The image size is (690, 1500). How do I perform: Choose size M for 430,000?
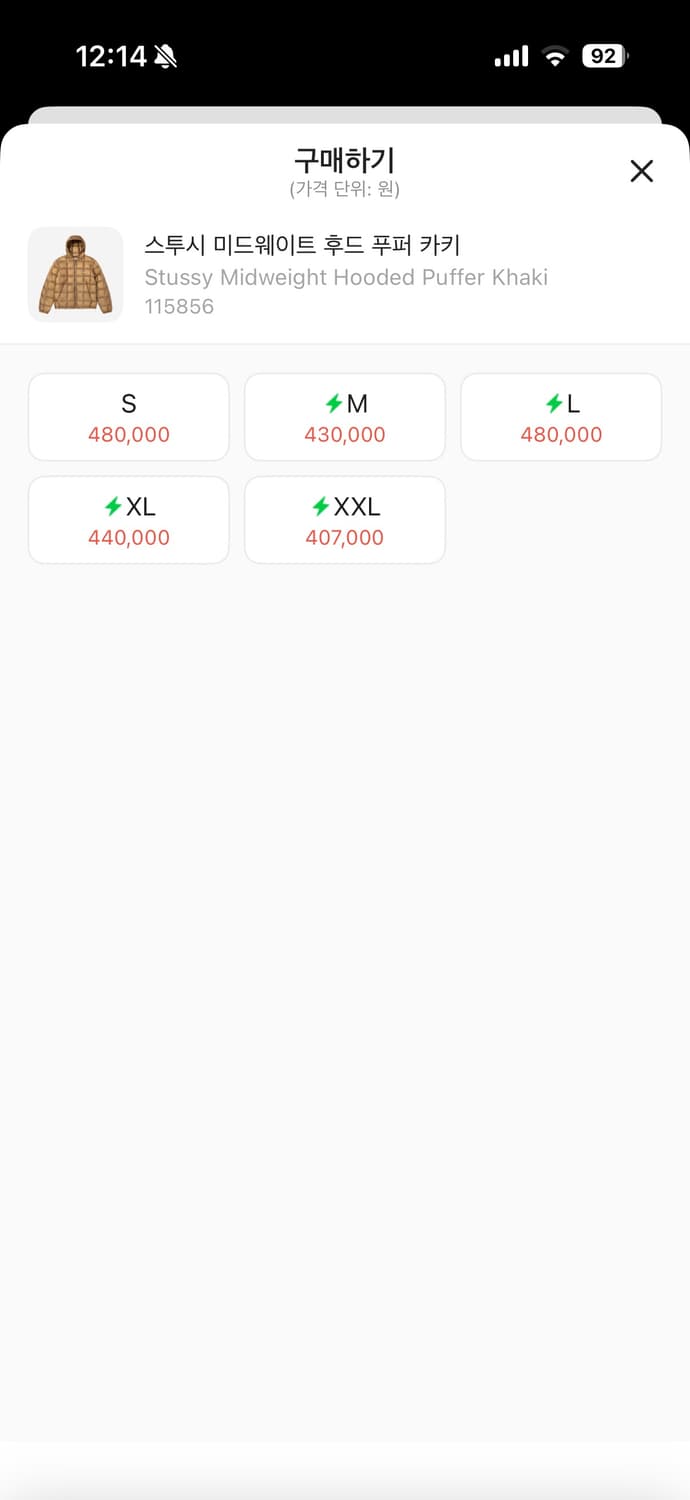[x=345, y=417]
